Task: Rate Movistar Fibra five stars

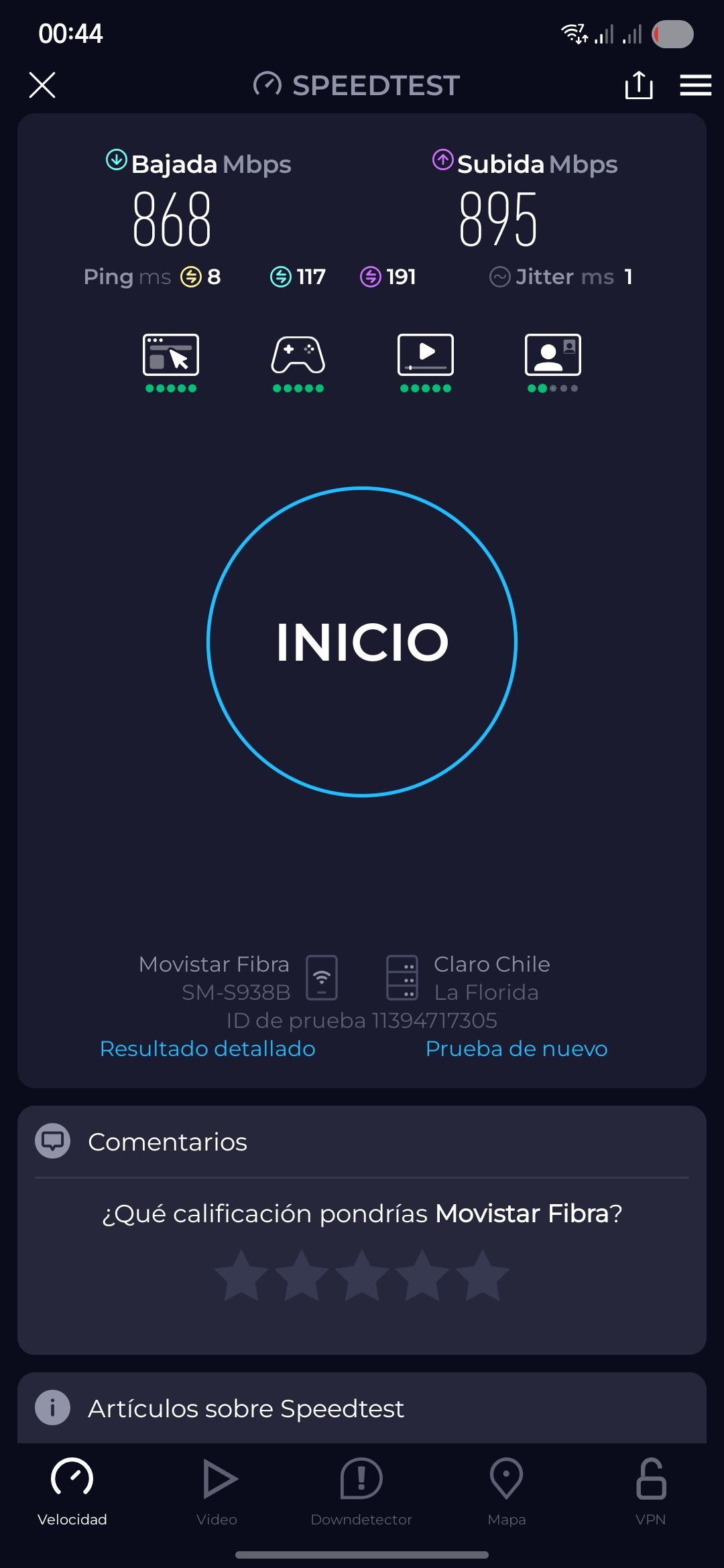Action: point(483,1275)
